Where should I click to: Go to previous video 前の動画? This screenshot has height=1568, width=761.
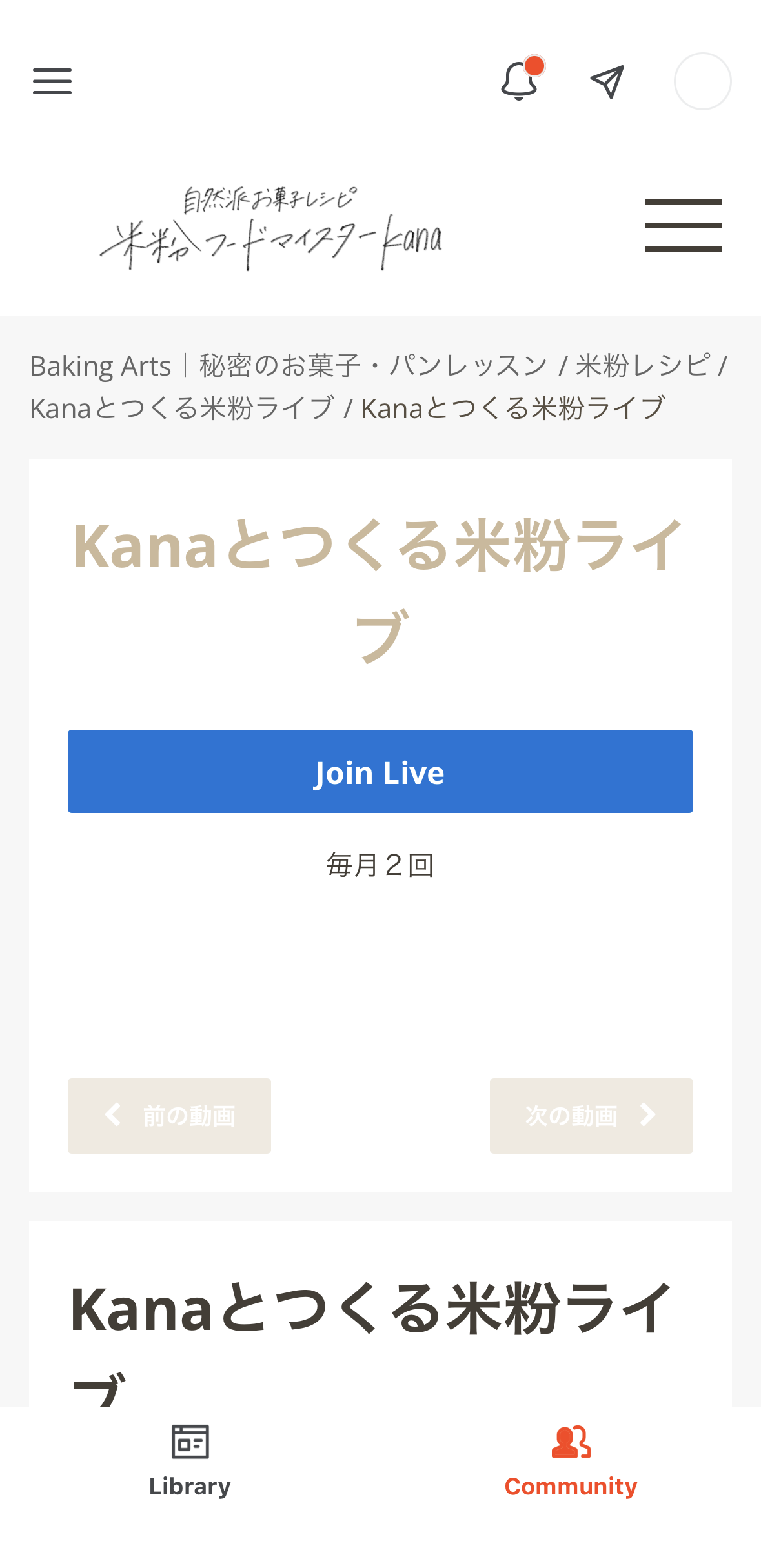(169, 1116)
